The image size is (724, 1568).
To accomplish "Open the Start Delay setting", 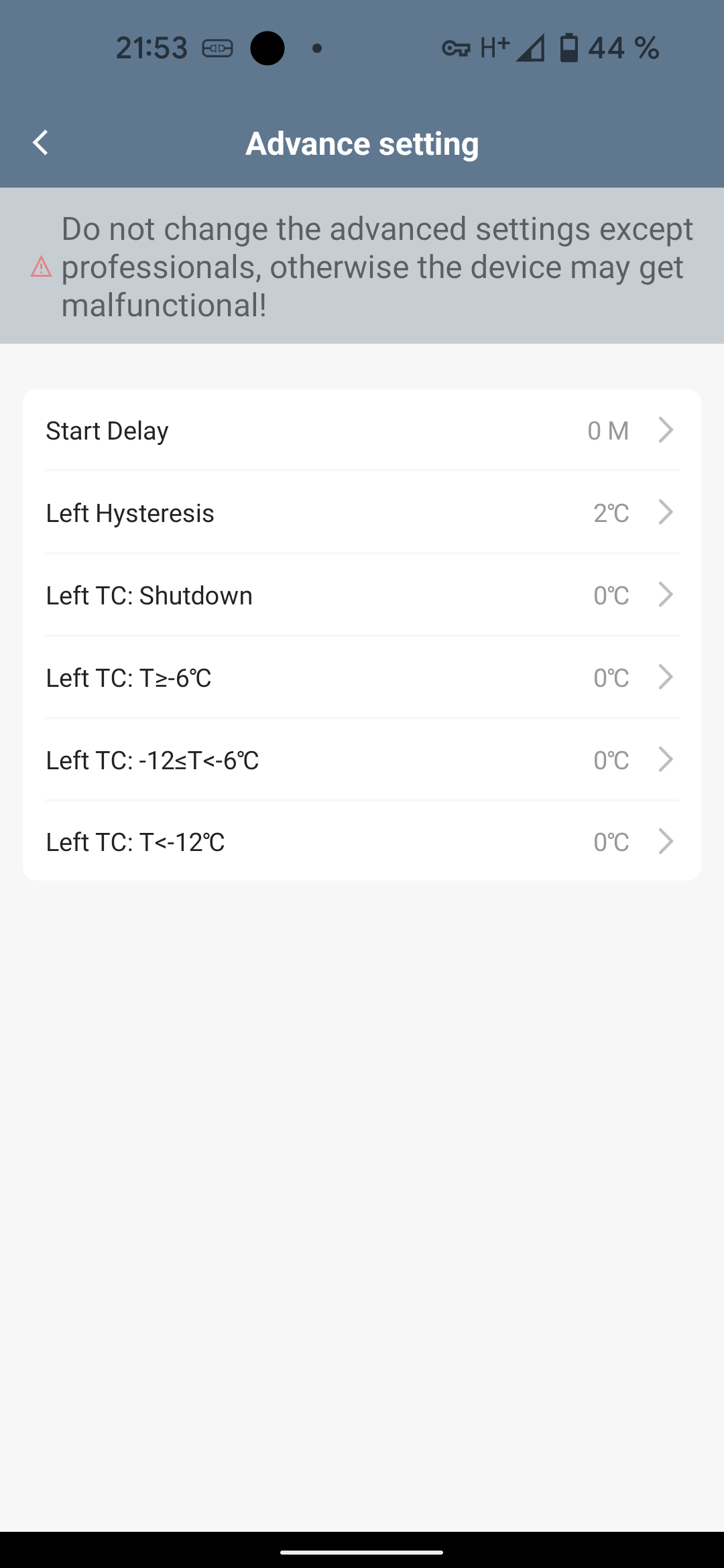I will click(362, 430).
